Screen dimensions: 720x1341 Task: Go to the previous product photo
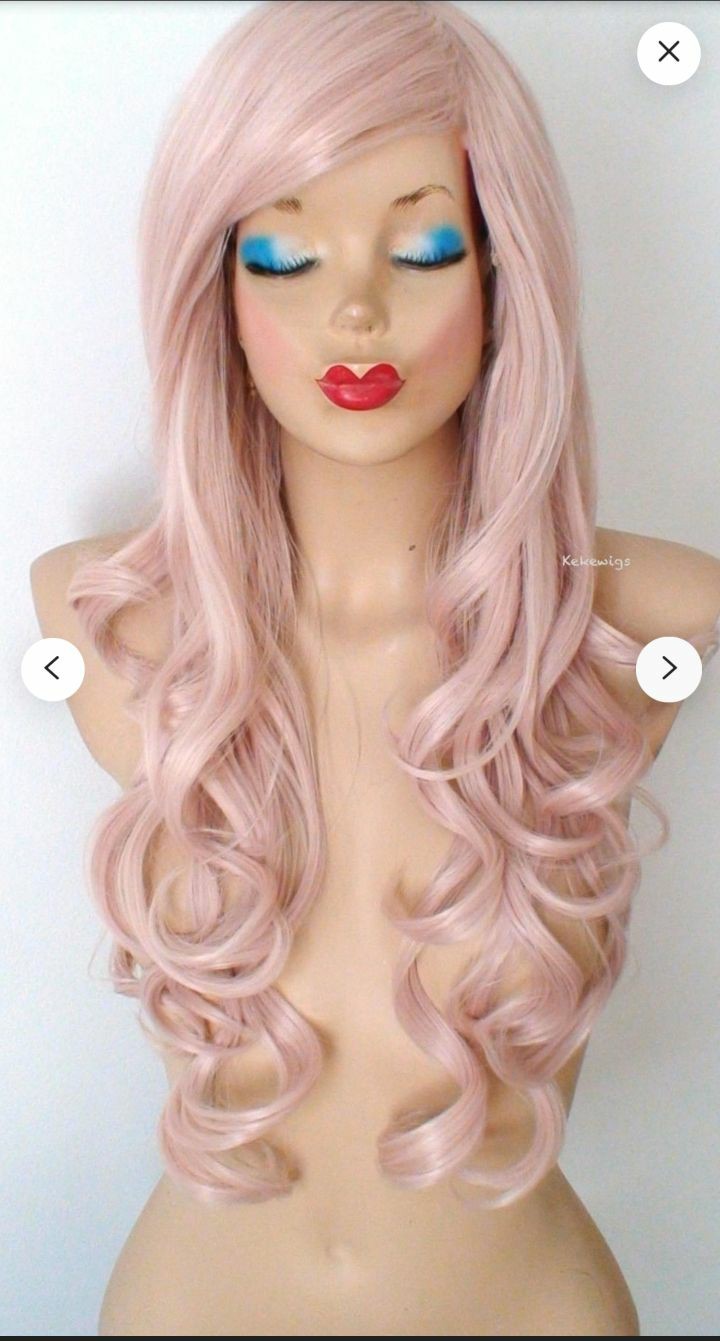tap(53, 669)
